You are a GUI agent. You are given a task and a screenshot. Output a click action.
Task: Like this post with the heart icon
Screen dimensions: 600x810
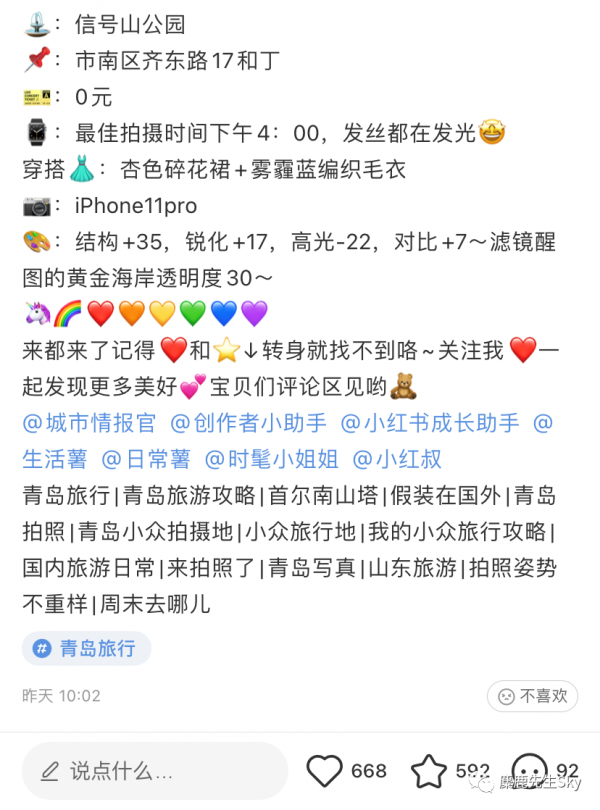tap(324, 771)
